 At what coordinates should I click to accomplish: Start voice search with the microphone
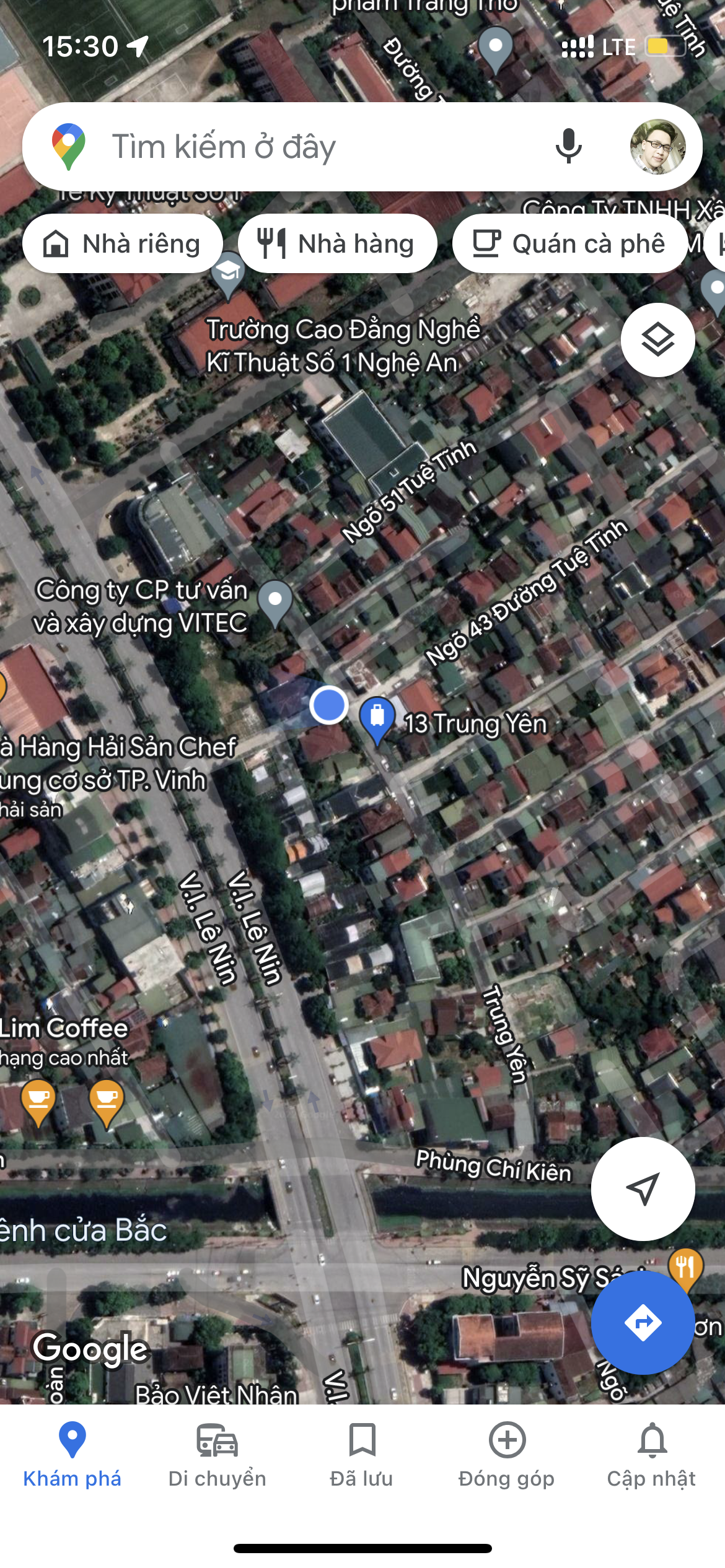pyautogui.click(x=568, y=147)
